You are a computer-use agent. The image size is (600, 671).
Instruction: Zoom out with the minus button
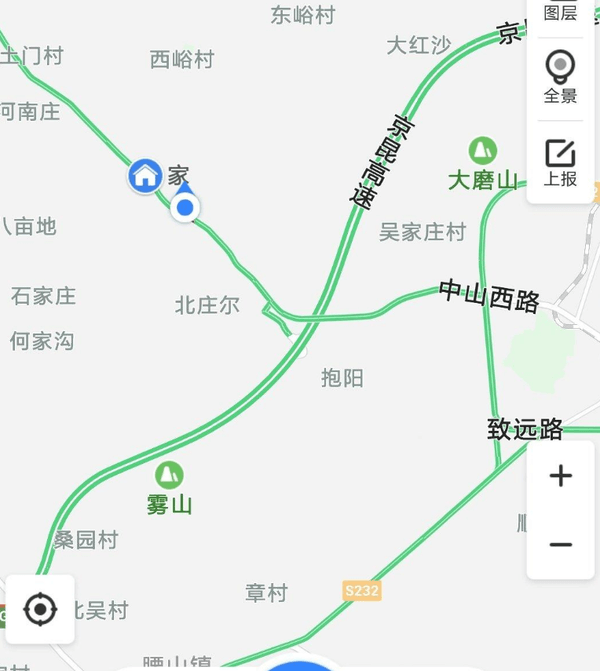pyautogui.click(x=561, y=544)
